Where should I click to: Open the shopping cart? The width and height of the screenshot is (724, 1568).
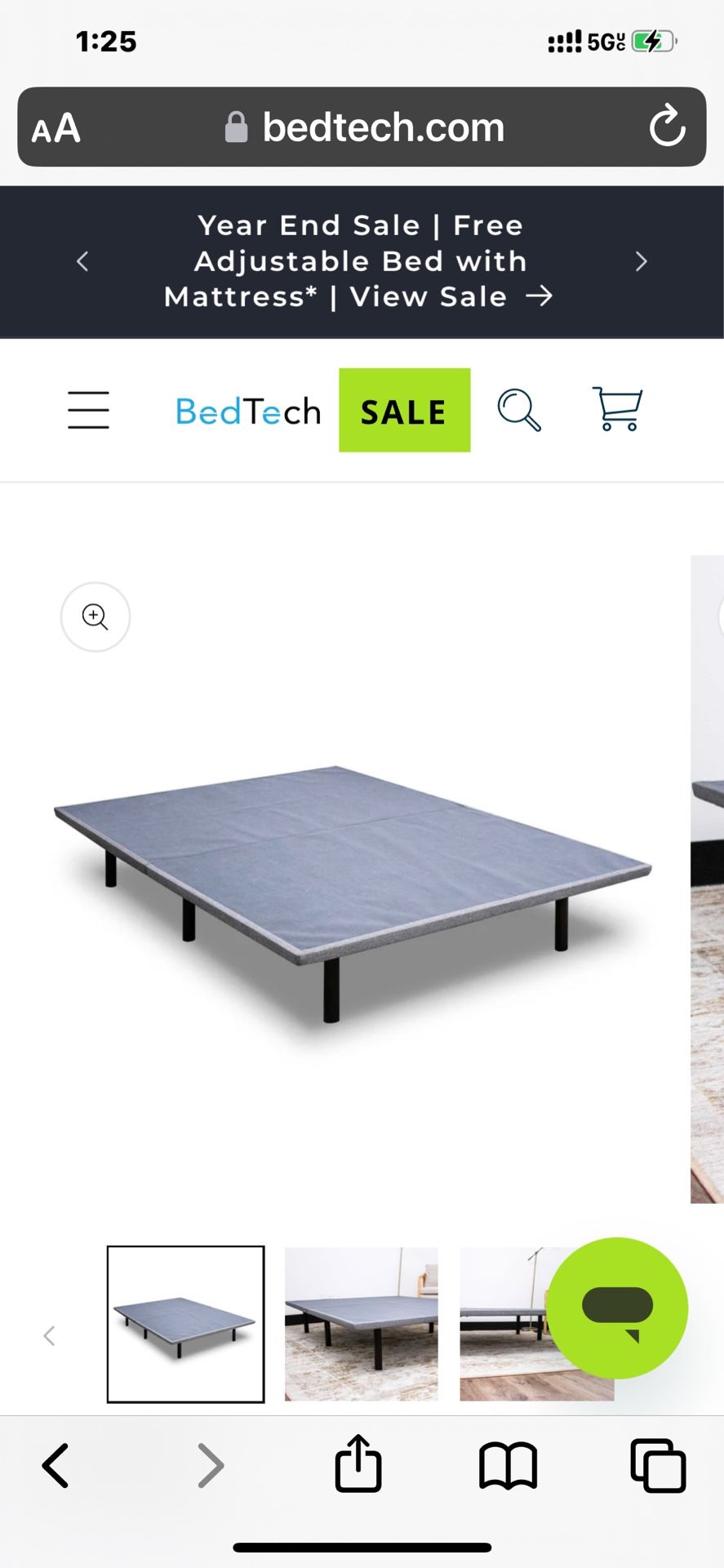click(617, 408)
